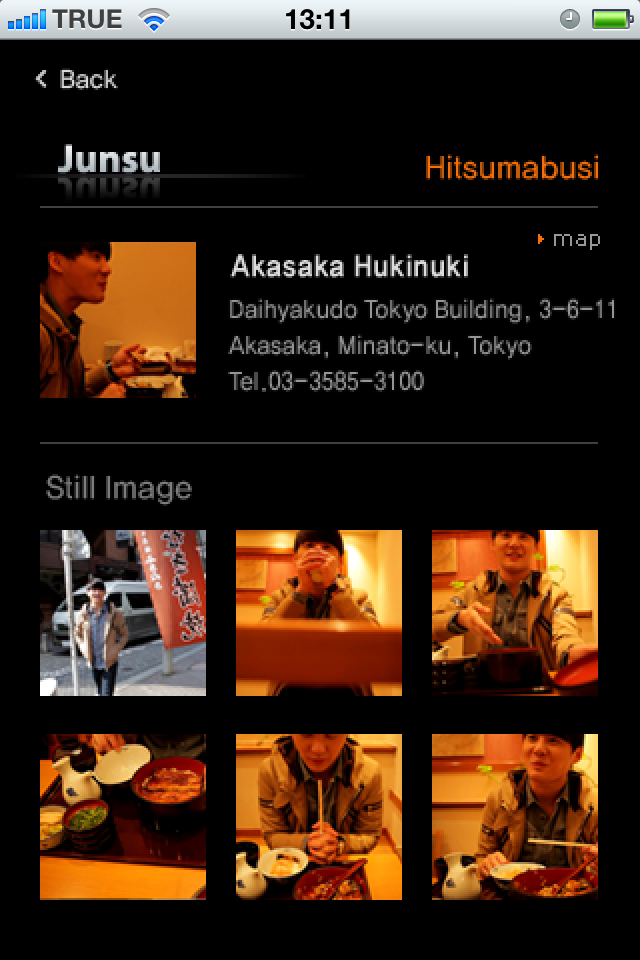Screen dimensions: 640x960
Task: View still image of man drinking from cup
Action: [319, 613]
